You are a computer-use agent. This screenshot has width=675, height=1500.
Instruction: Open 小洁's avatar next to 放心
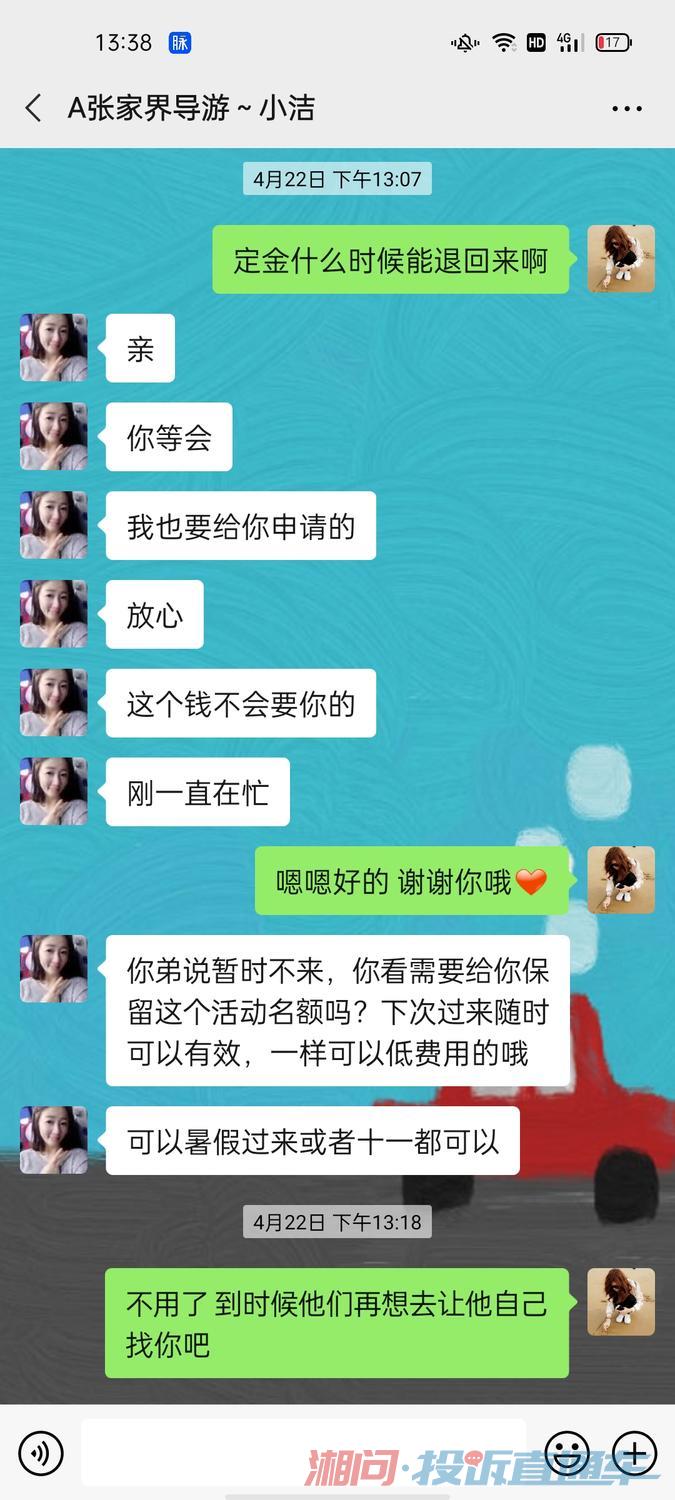[x=54, y=614]
